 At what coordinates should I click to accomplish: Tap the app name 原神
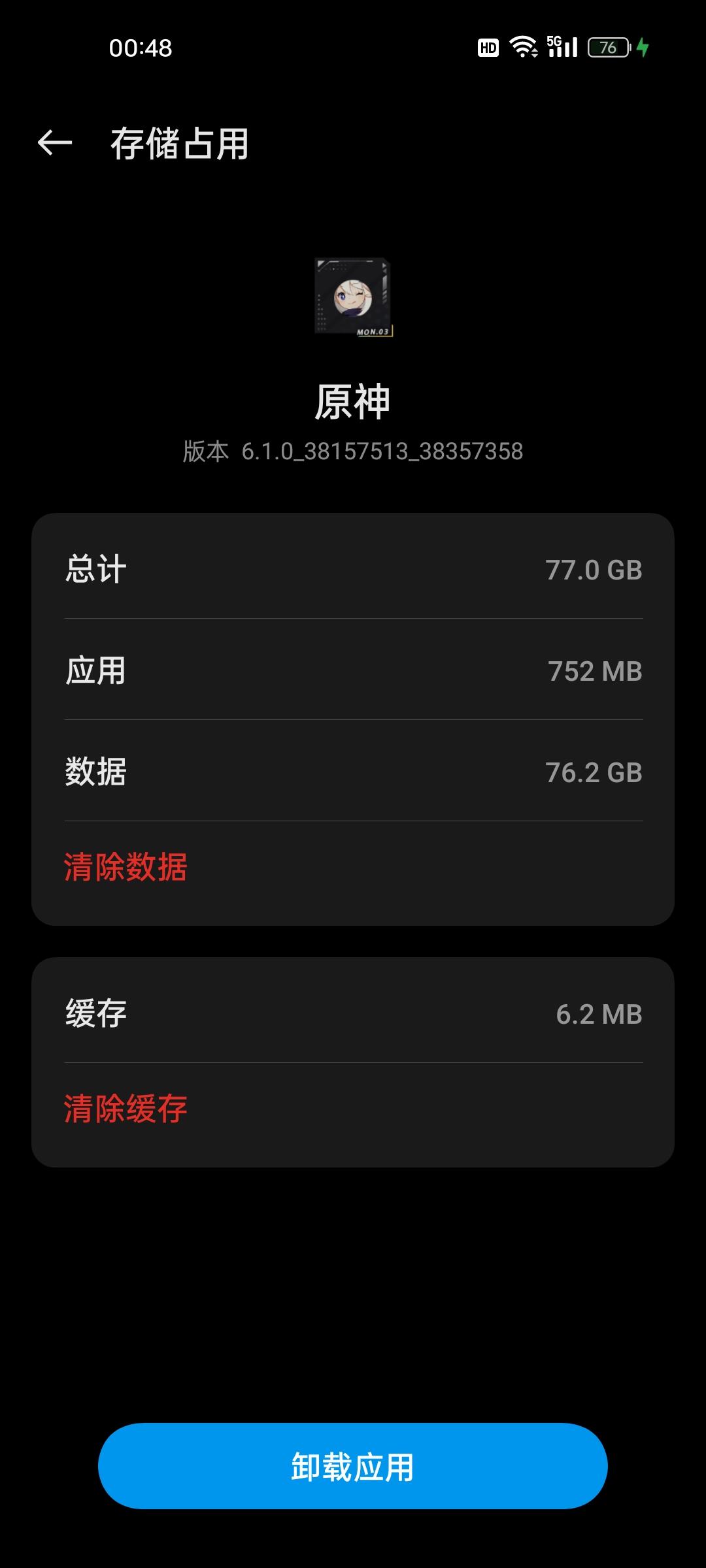pyautogui.click(x=353, y=402)
